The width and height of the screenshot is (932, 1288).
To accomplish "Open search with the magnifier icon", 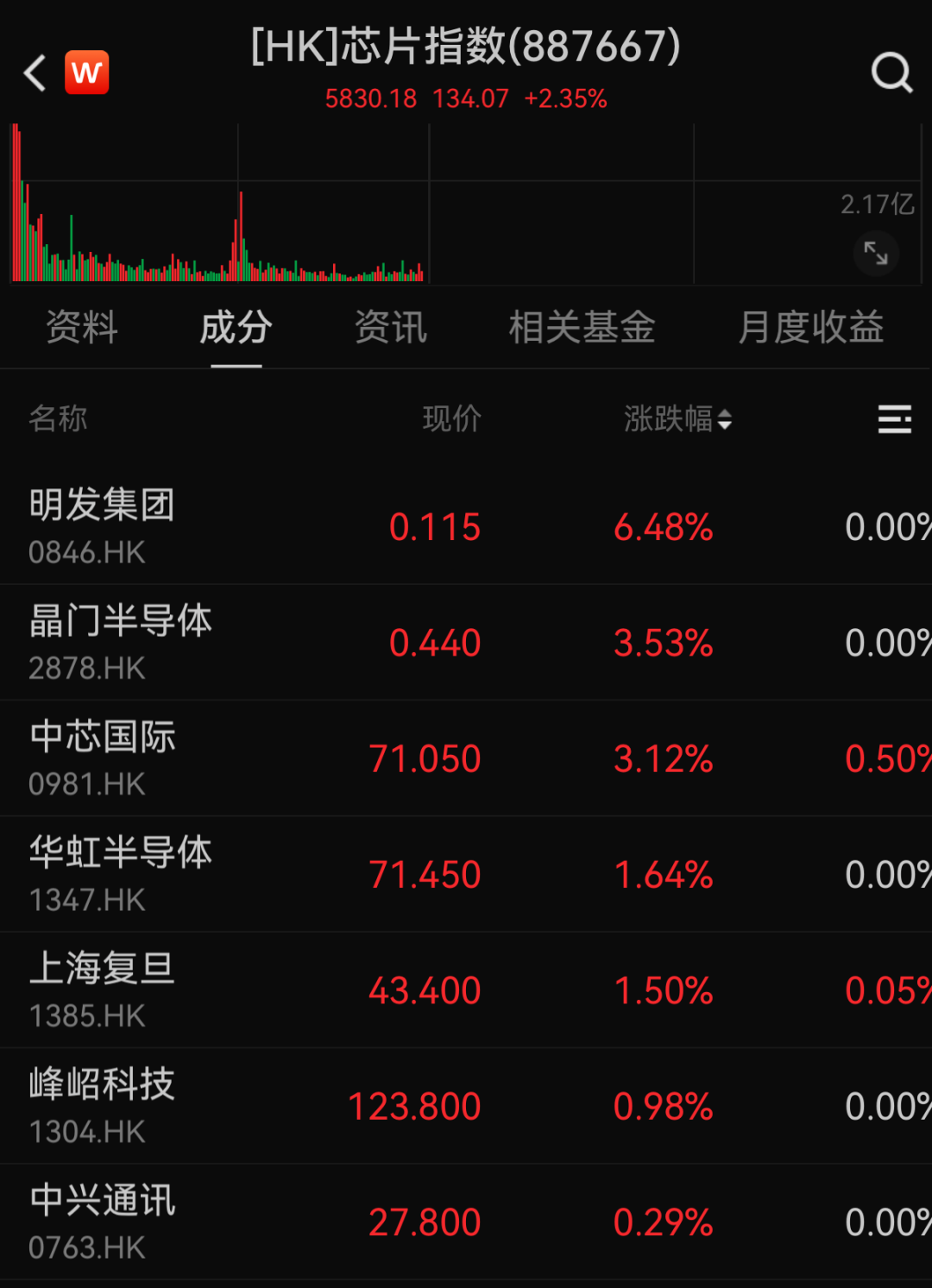I will click(x=891, y=72).
